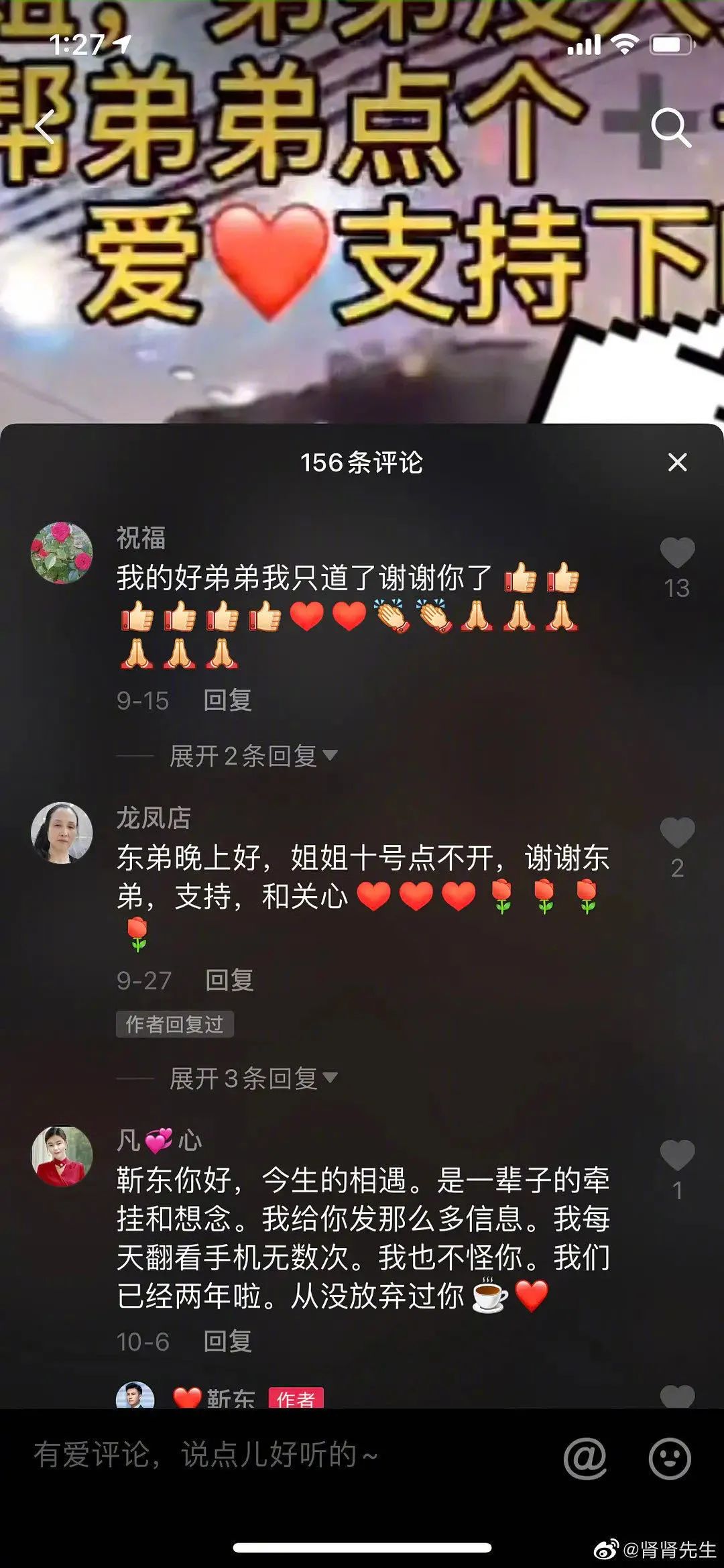Open 凡心's profile avatar

tap(62, 1156)
